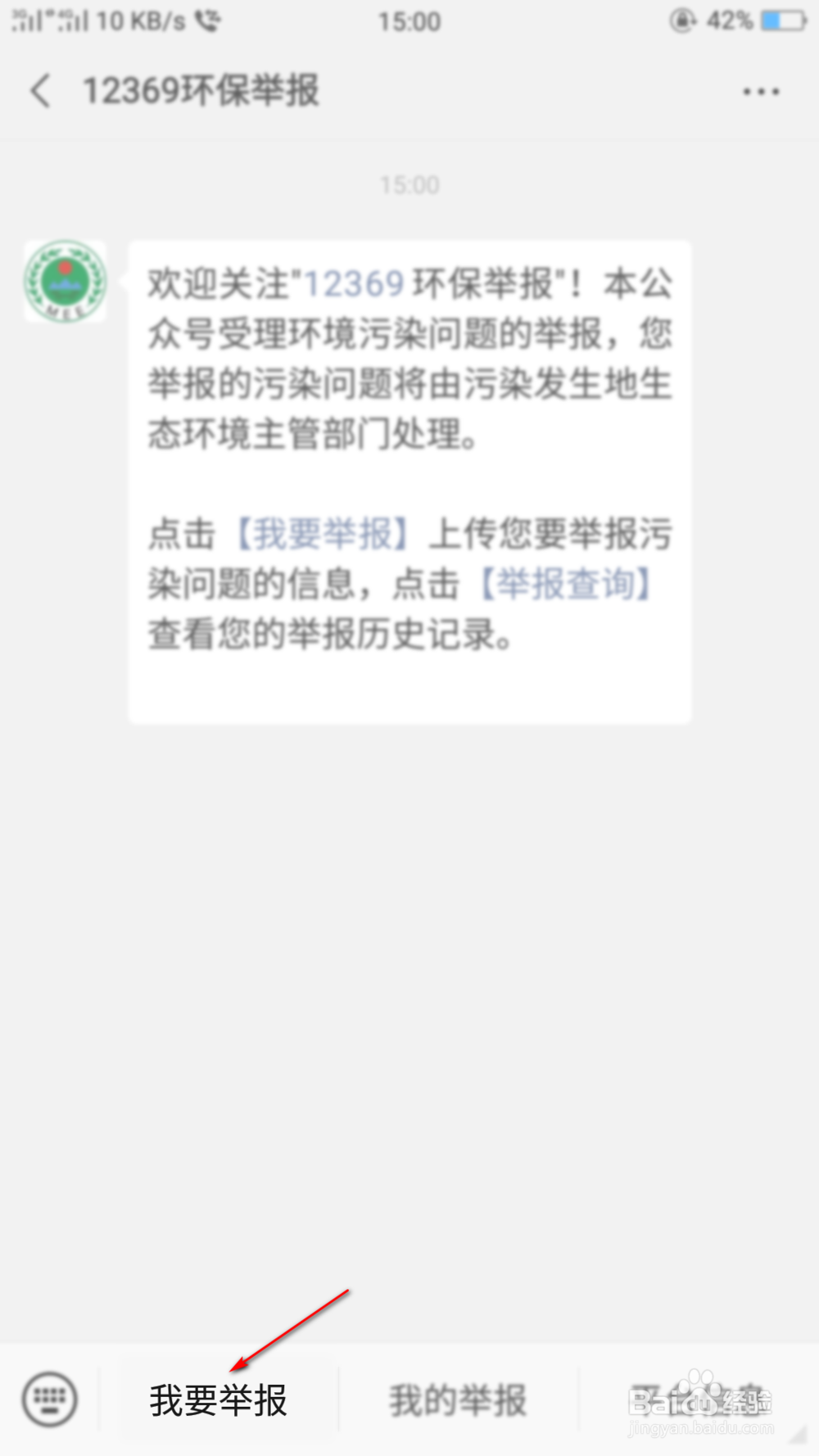Image resolution: width=819 pixels, height=1456 pixels.
Task: Tap the chat title 12369环保举报
Action: point(201,91)
